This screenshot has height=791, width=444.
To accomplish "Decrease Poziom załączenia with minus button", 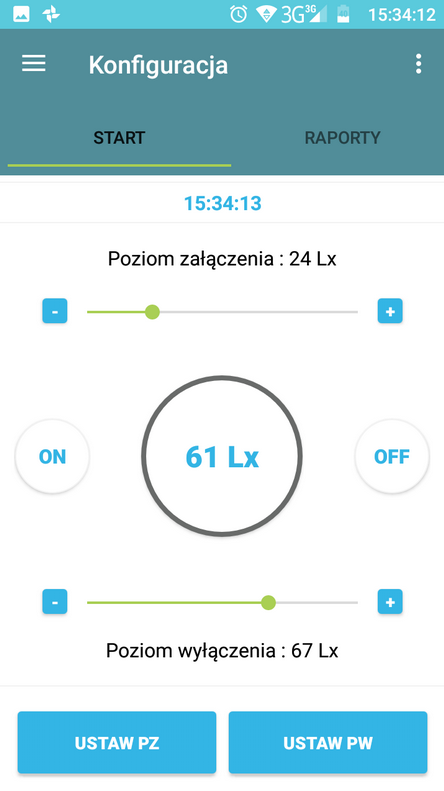I will tap(54, 311).
